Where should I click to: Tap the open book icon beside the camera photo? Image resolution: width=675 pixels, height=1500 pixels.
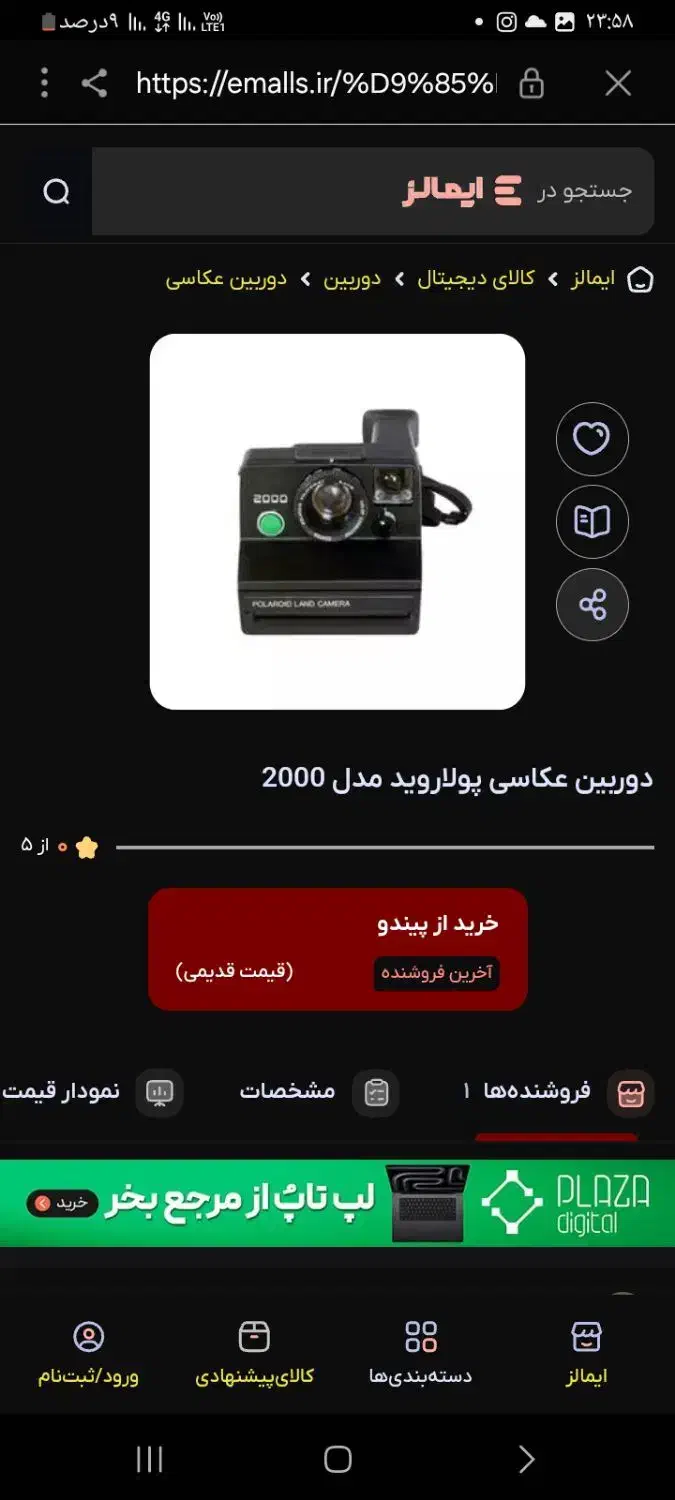(x=592, y=521)
